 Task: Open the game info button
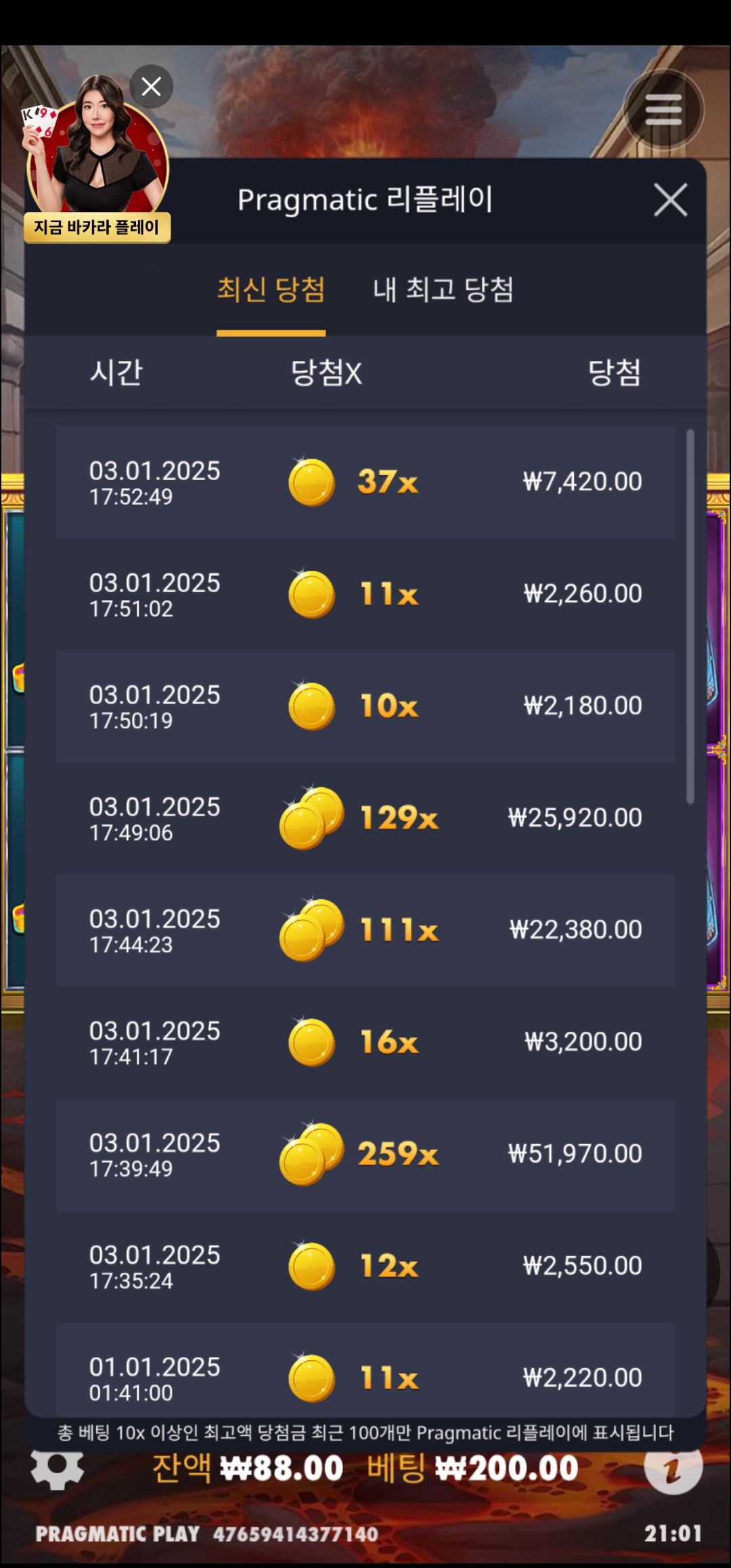[x=673, y=1468]
